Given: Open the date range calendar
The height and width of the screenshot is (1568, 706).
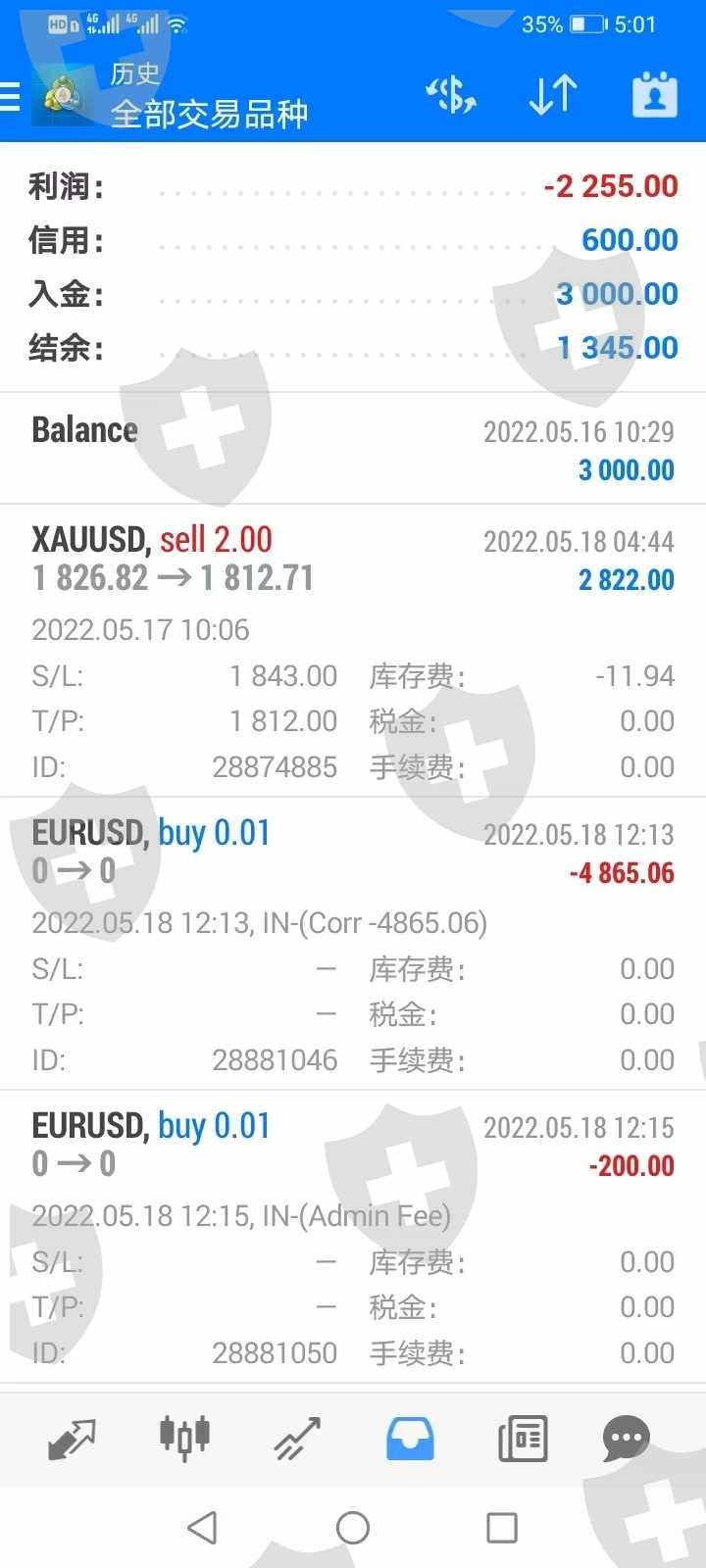Looking at the screenshot, I should pyautogui.click(x=654, y=96).
